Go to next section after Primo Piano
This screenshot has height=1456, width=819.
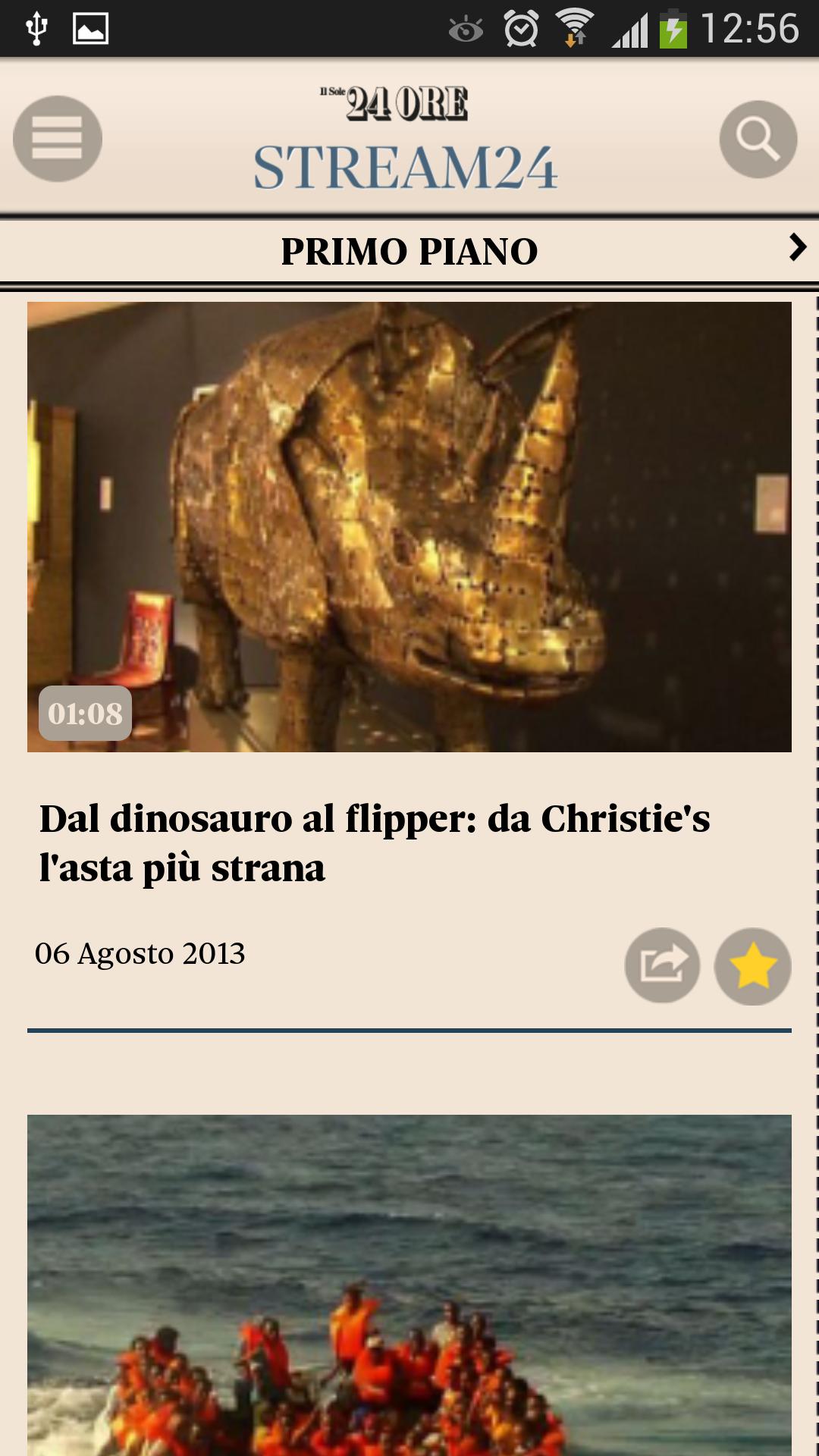point(797,248)
